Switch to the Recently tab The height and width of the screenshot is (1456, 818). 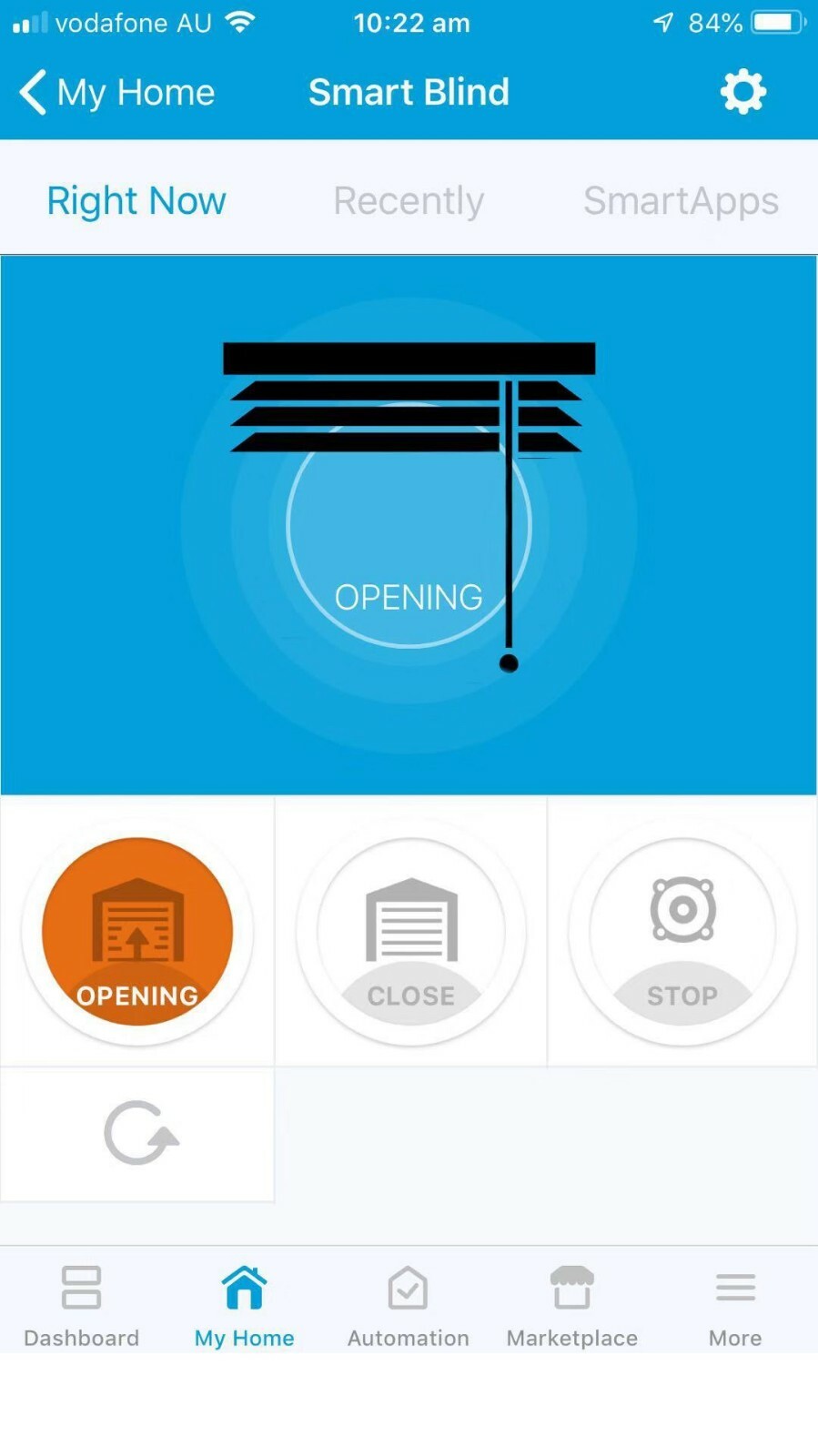click(409, 201)
